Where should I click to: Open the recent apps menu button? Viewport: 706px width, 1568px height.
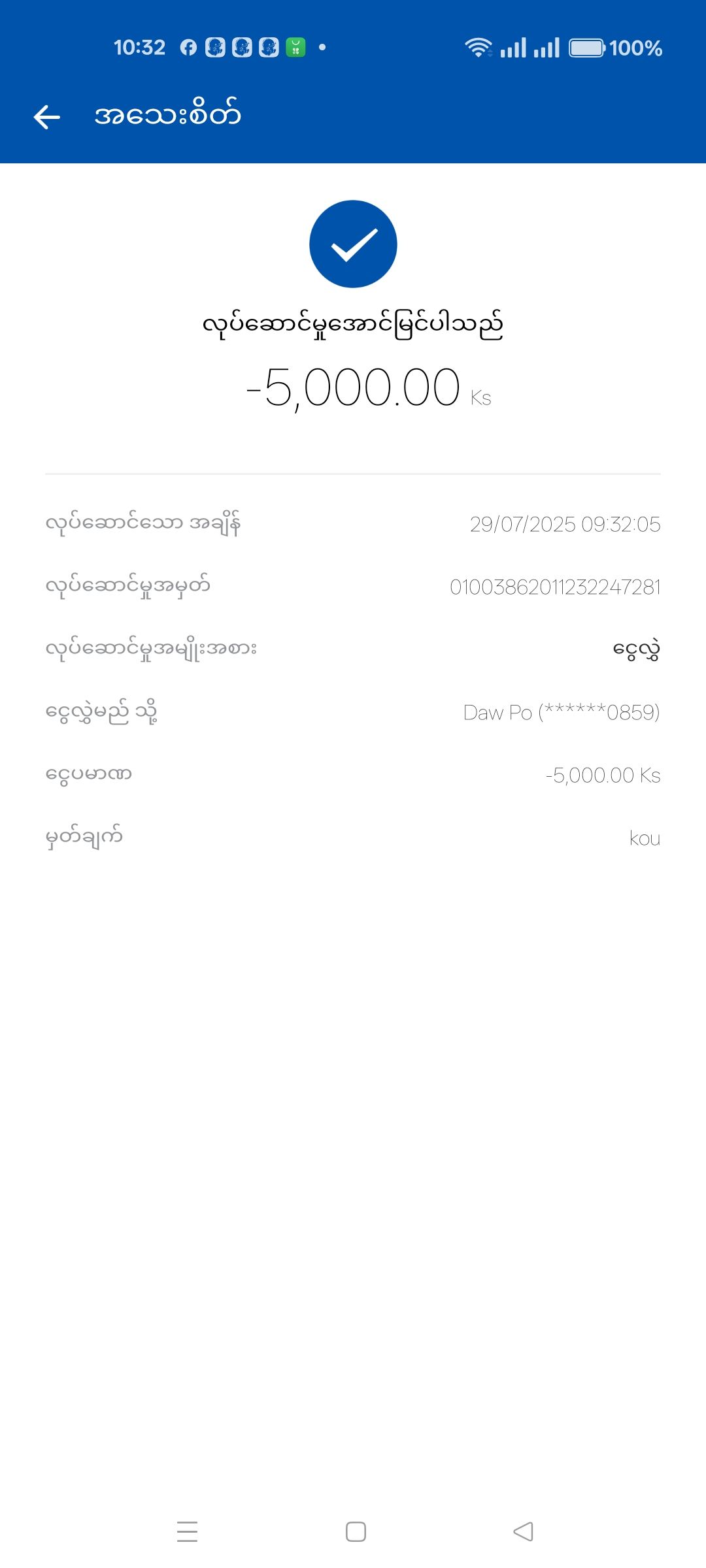pos(187,1531)
